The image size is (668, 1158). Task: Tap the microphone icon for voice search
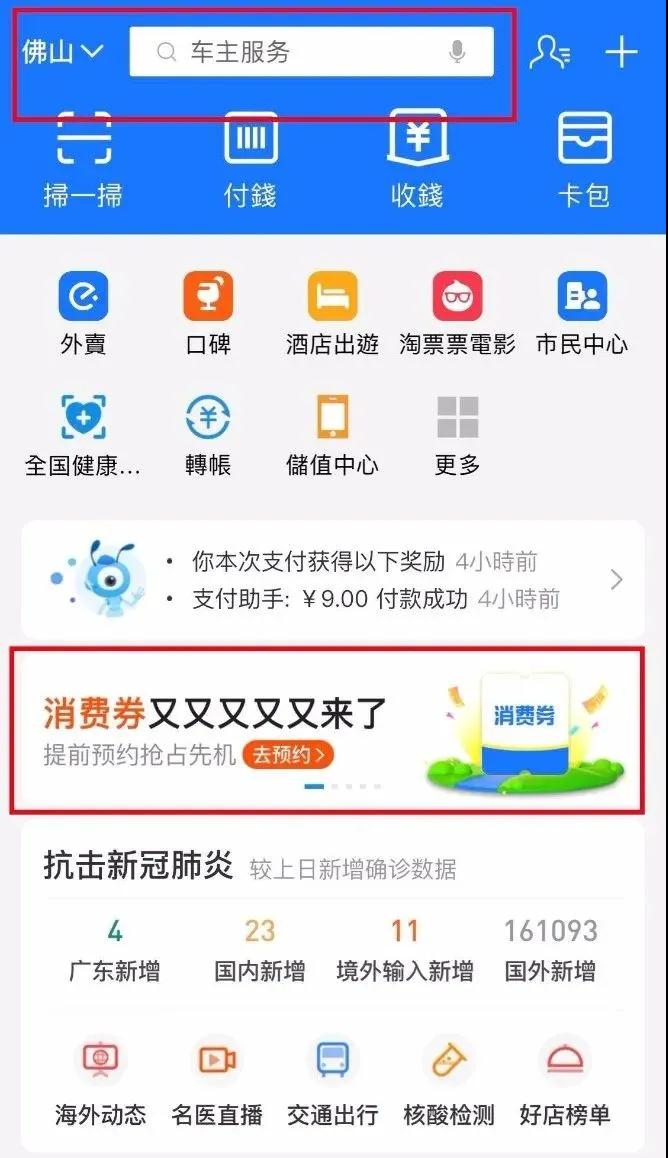457,52
